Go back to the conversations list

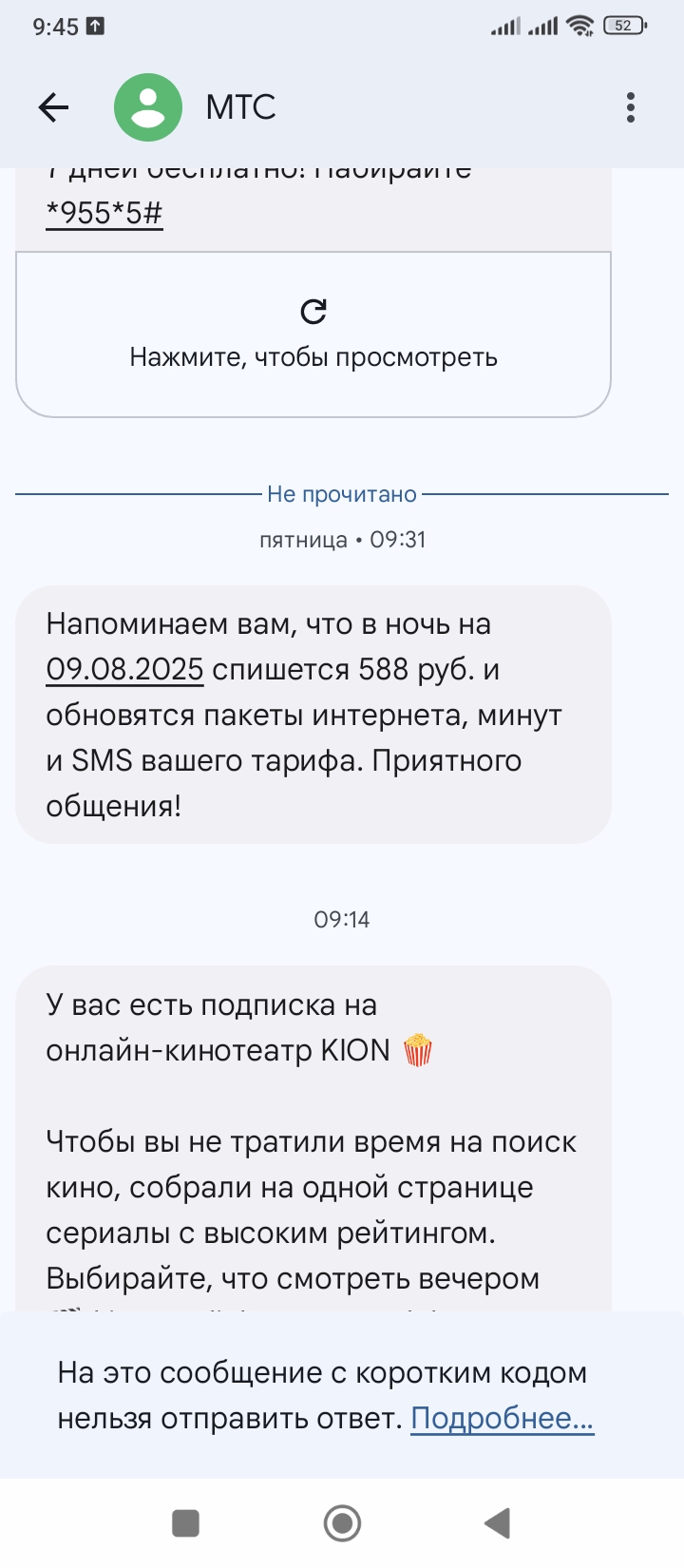coord(54,107)
